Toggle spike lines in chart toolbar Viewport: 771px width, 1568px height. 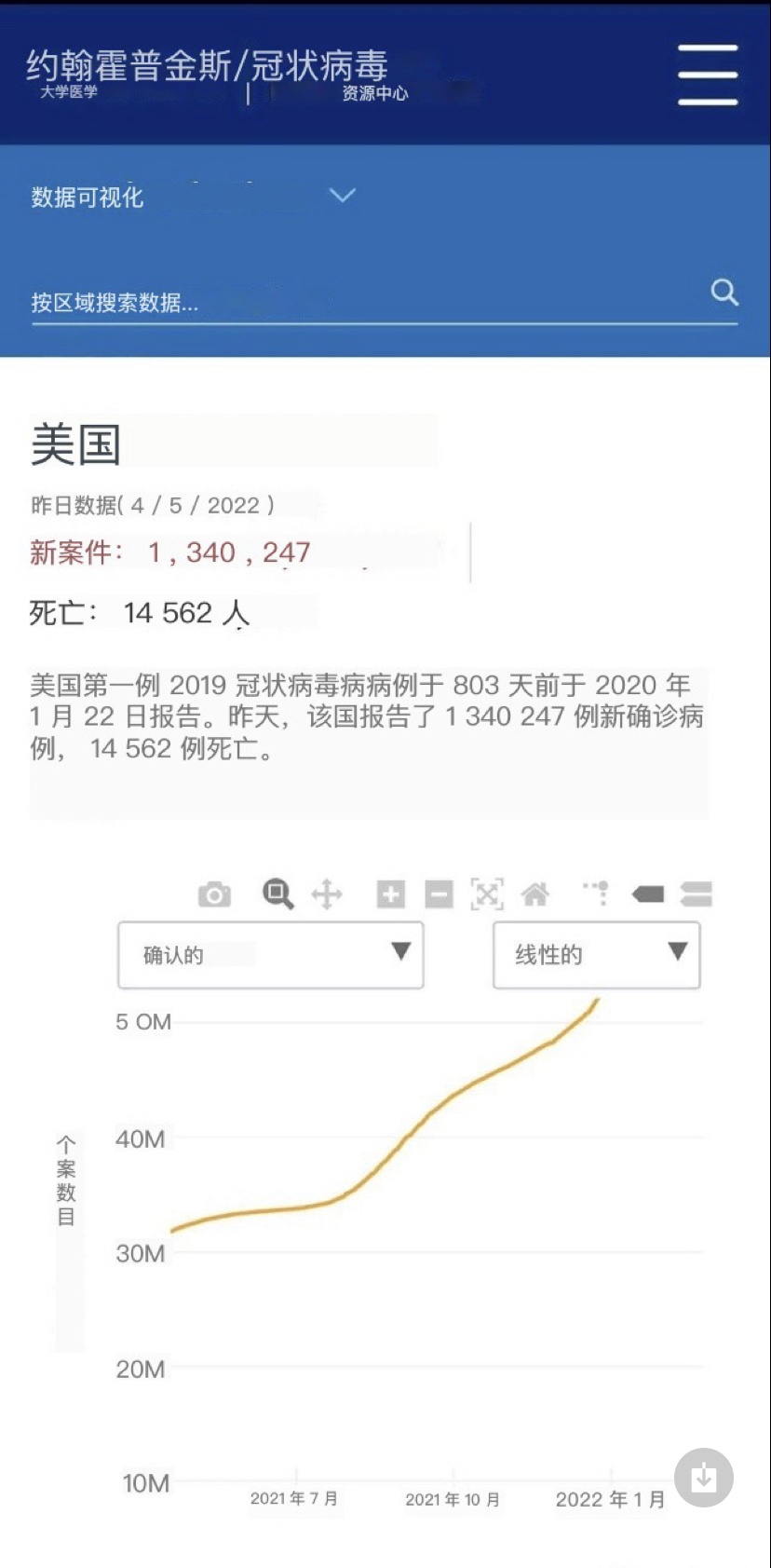tap(597, 893)
